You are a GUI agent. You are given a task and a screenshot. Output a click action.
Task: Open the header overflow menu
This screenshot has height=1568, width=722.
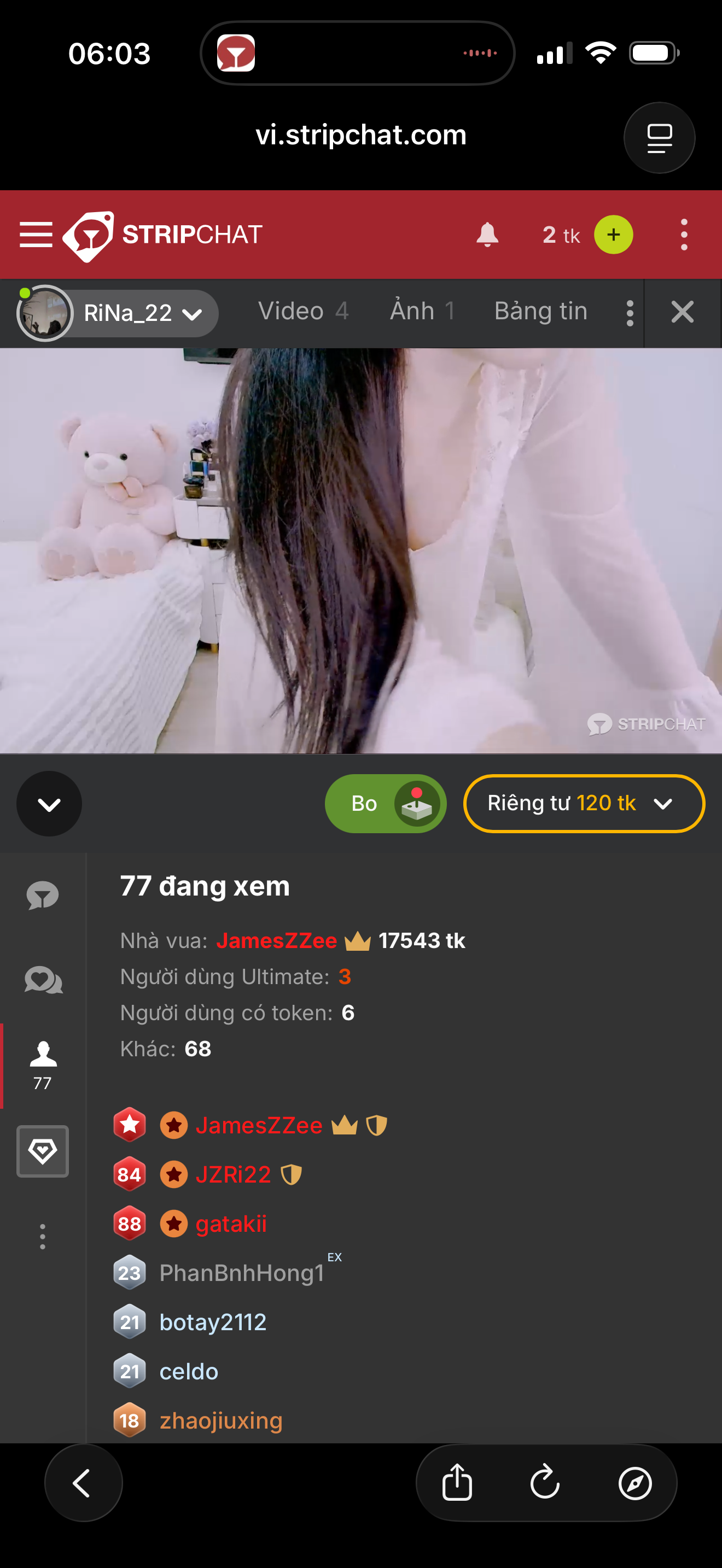684,235
